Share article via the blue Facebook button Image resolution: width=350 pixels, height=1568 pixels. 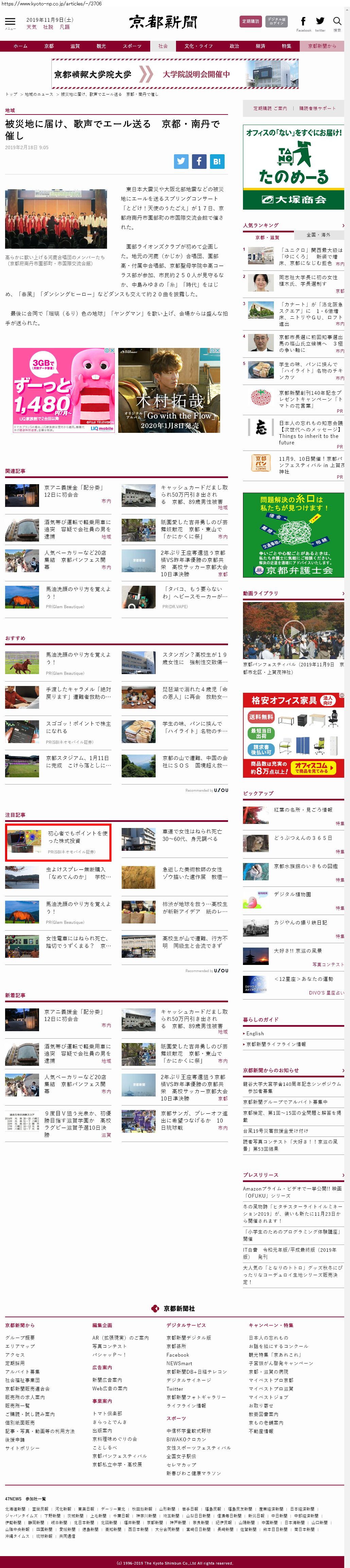pos(199,161)
